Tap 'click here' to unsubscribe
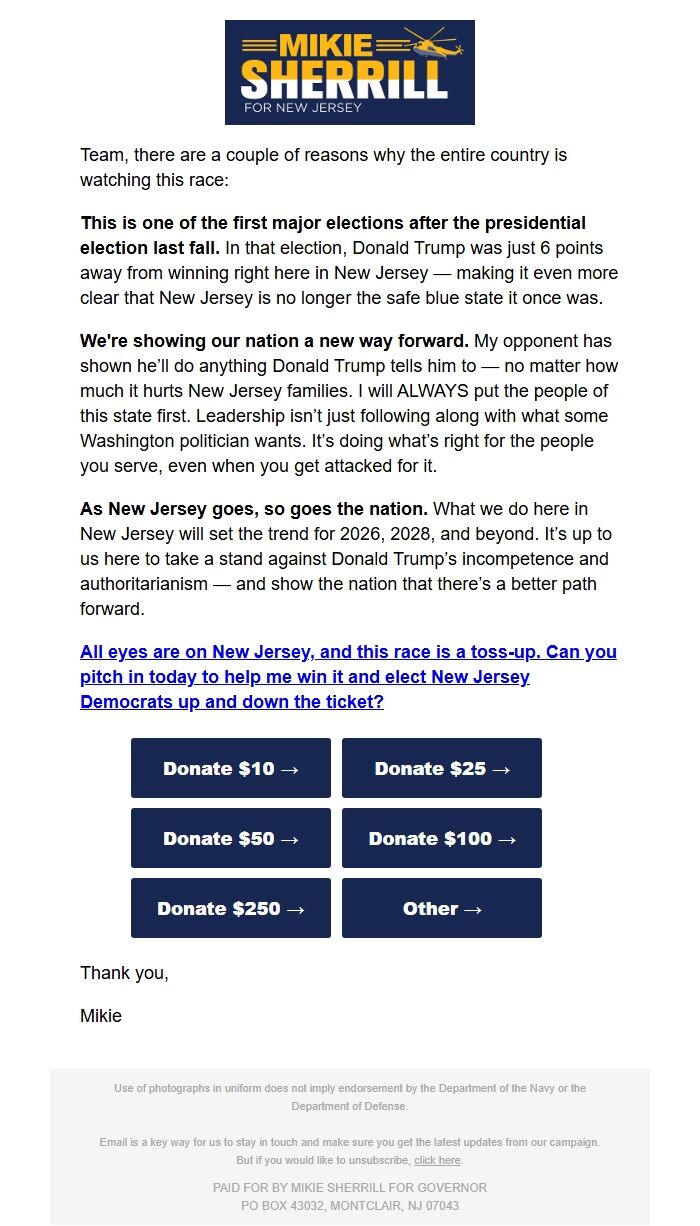 437,1160
